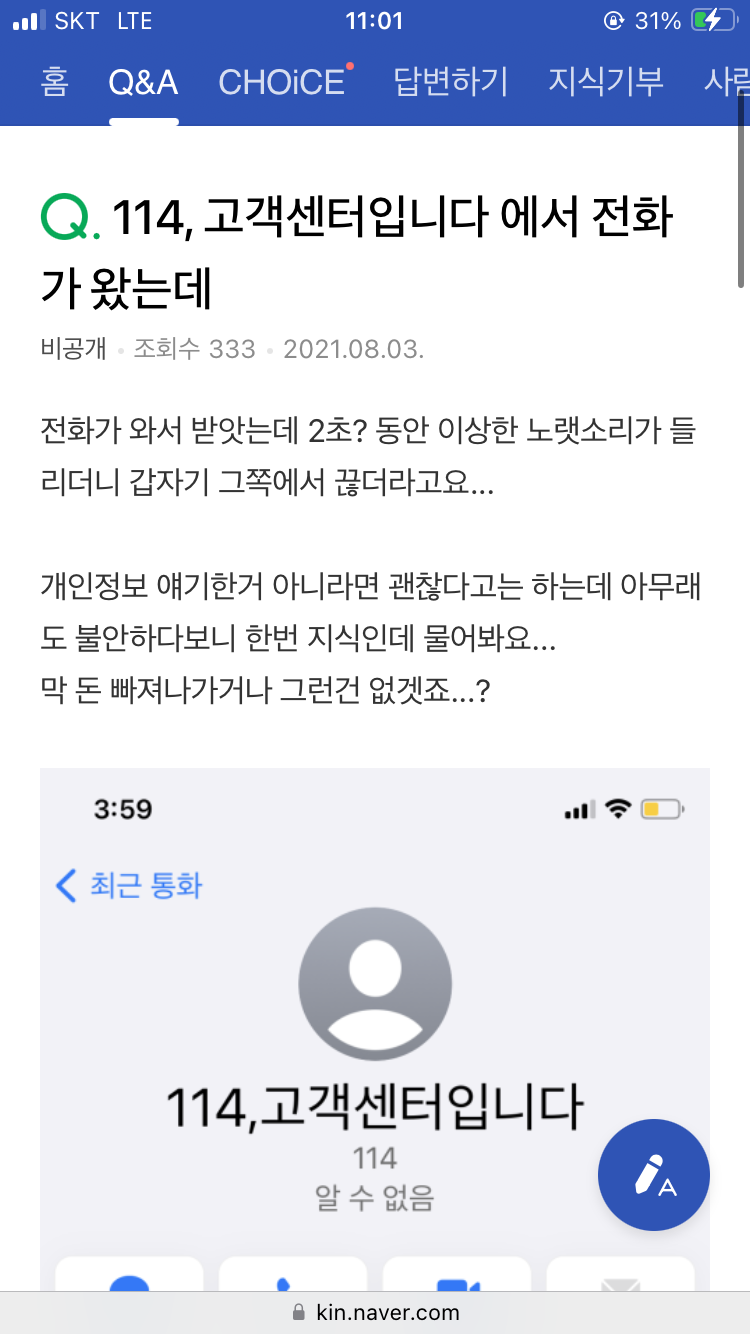The image size is (750, 1334).
Task: Tap the kin.naver.com address bar
Action: point(375,1312)
